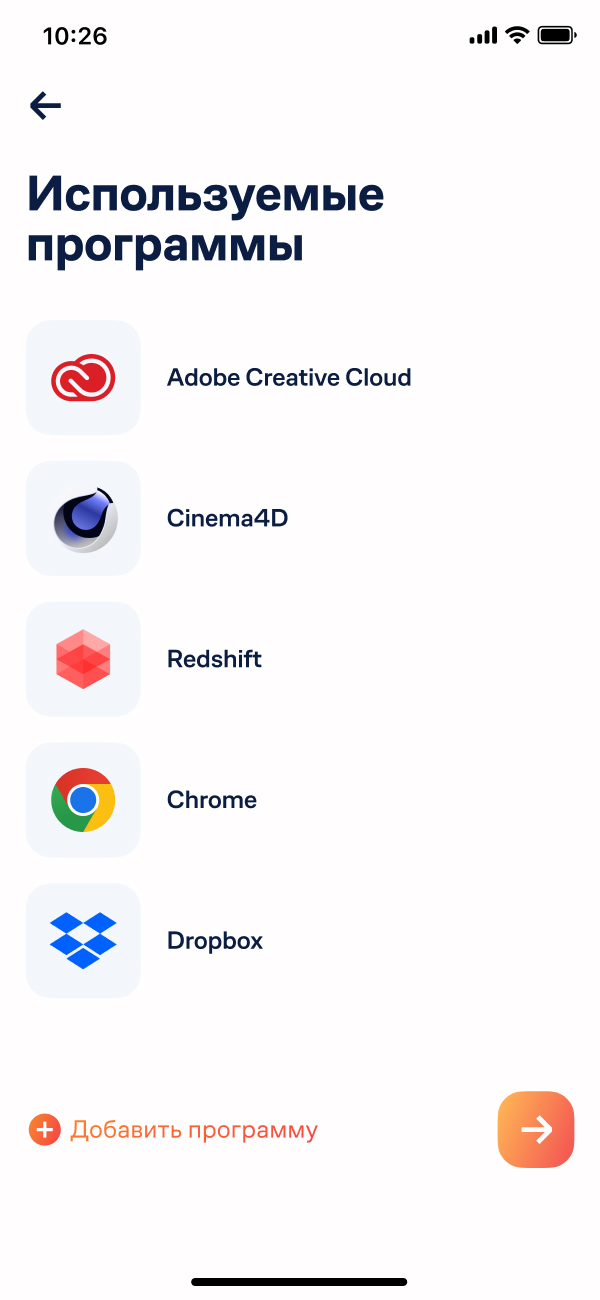600x1300 pixels.
Task: Choose Redshift from the program list
Action: coord(214,660)
